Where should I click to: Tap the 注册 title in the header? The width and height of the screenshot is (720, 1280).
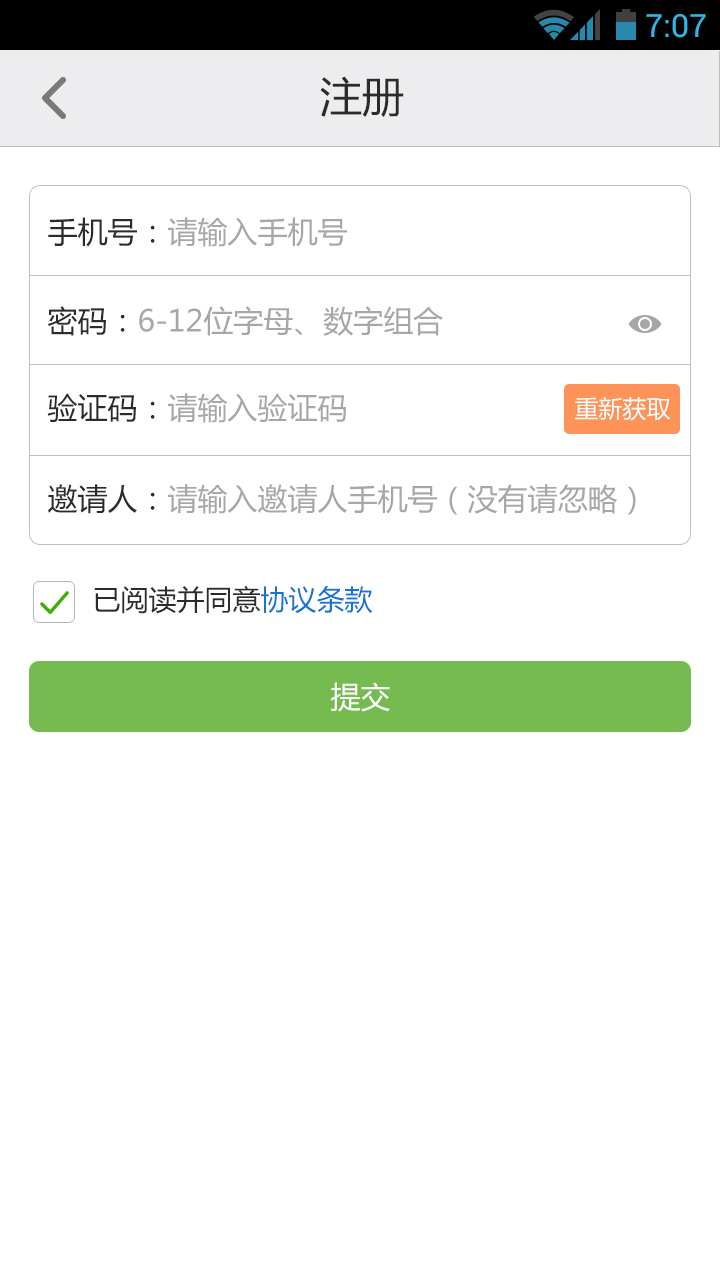[x=360, y=97]
